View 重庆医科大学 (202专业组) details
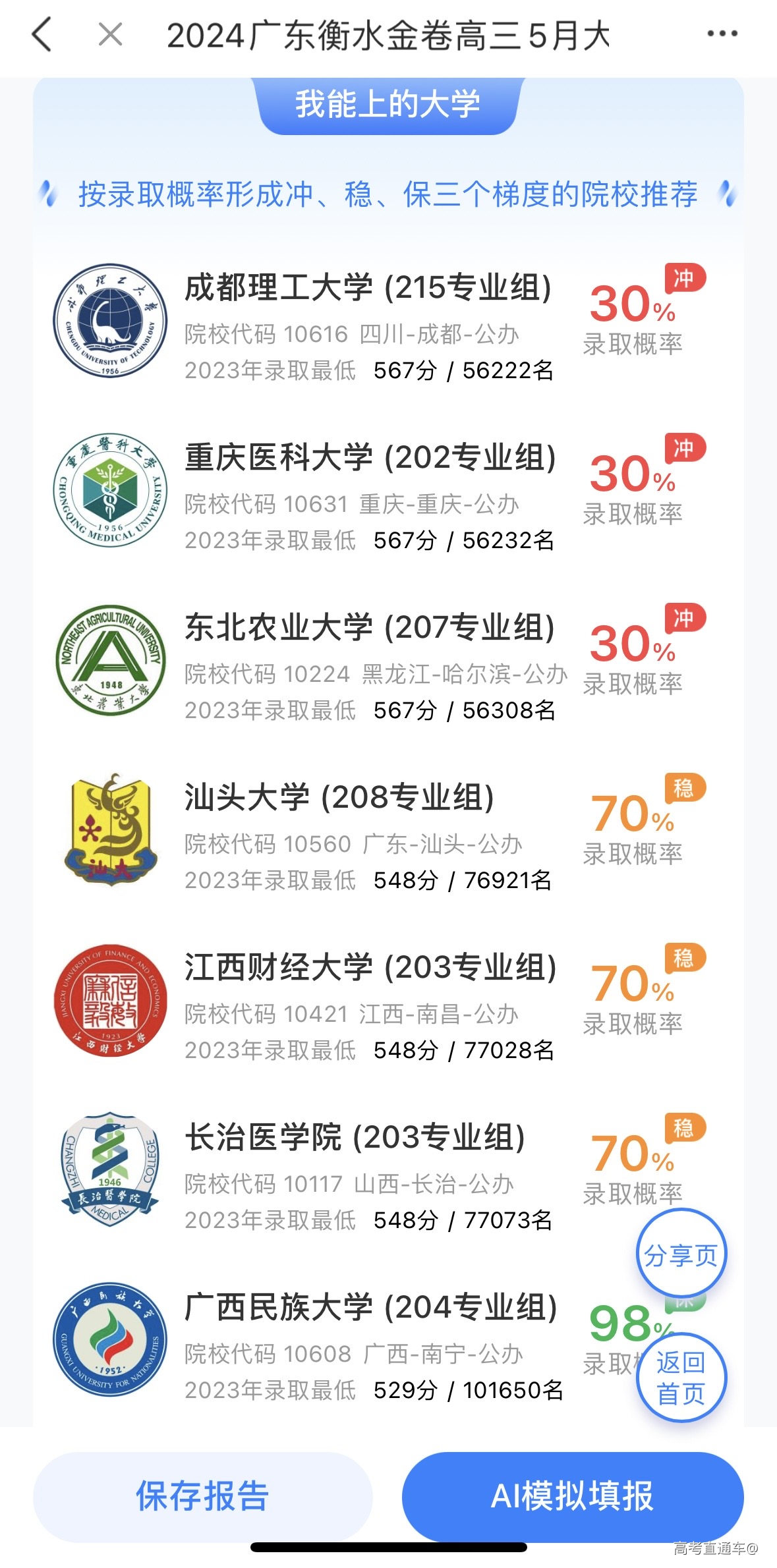 pyautogui.click(x=370, y=458)
